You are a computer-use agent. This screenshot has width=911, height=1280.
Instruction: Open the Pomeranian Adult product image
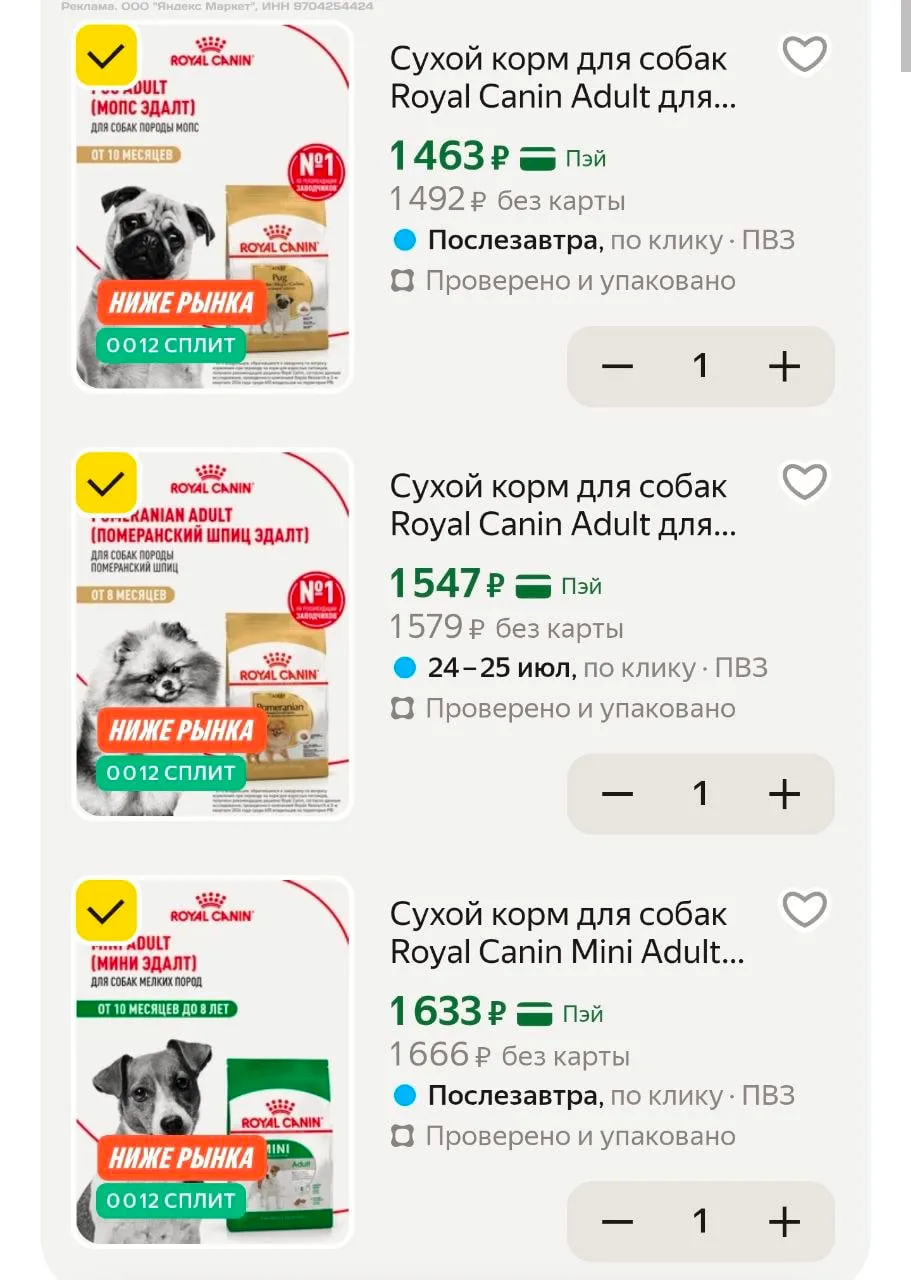(x=213, y=634)
